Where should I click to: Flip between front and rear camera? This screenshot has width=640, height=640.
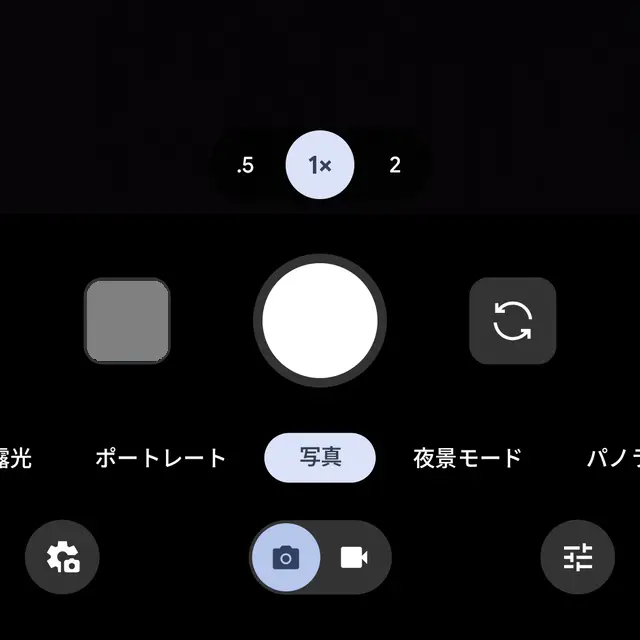pos(513,320)
